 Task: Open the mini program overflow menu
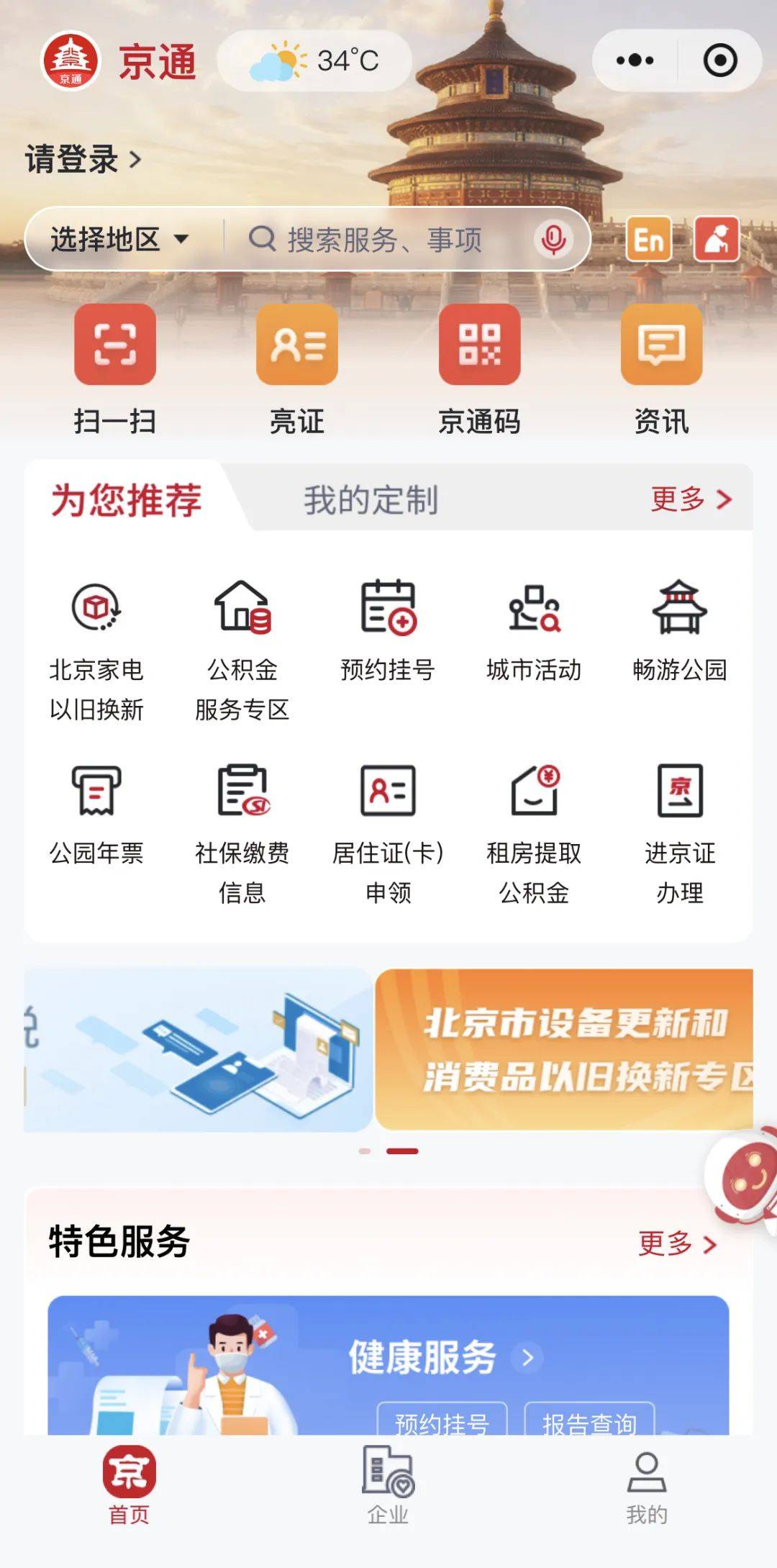coord(635,60)
